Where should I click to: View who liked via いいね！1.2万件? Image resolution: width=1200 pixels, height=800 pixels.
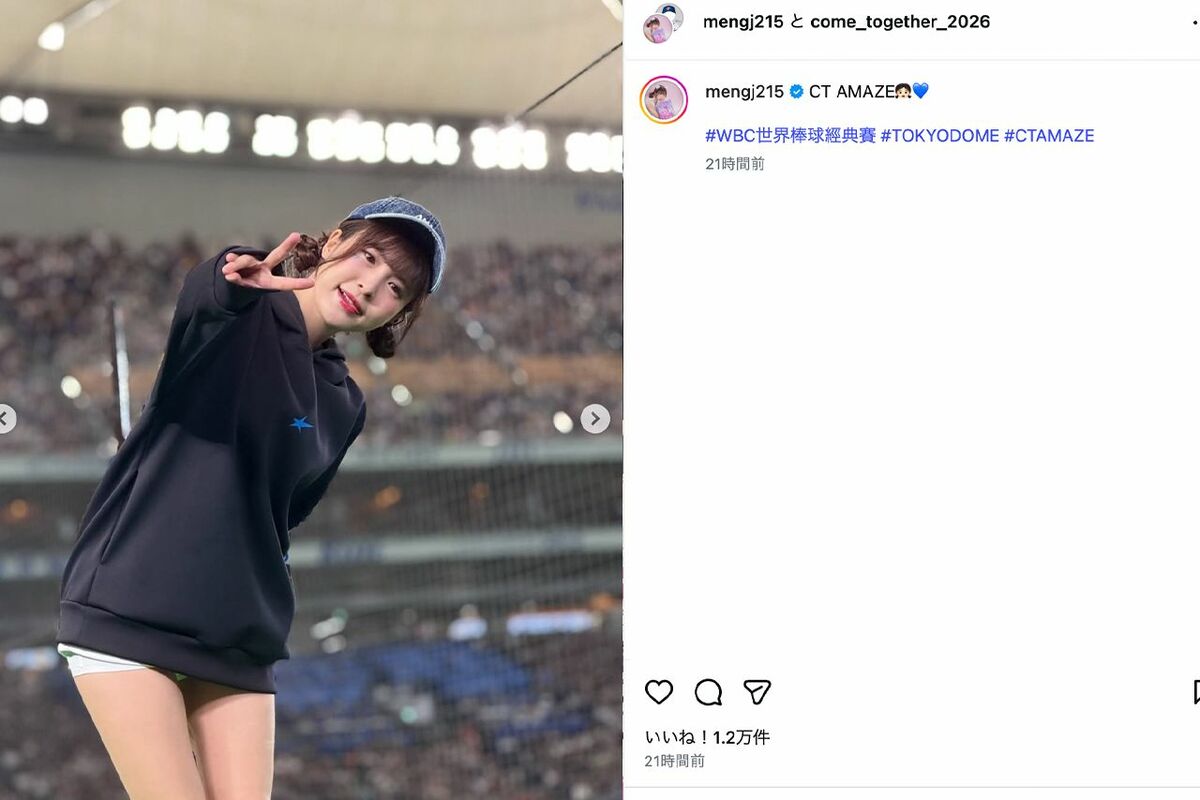tap(707, 737)
